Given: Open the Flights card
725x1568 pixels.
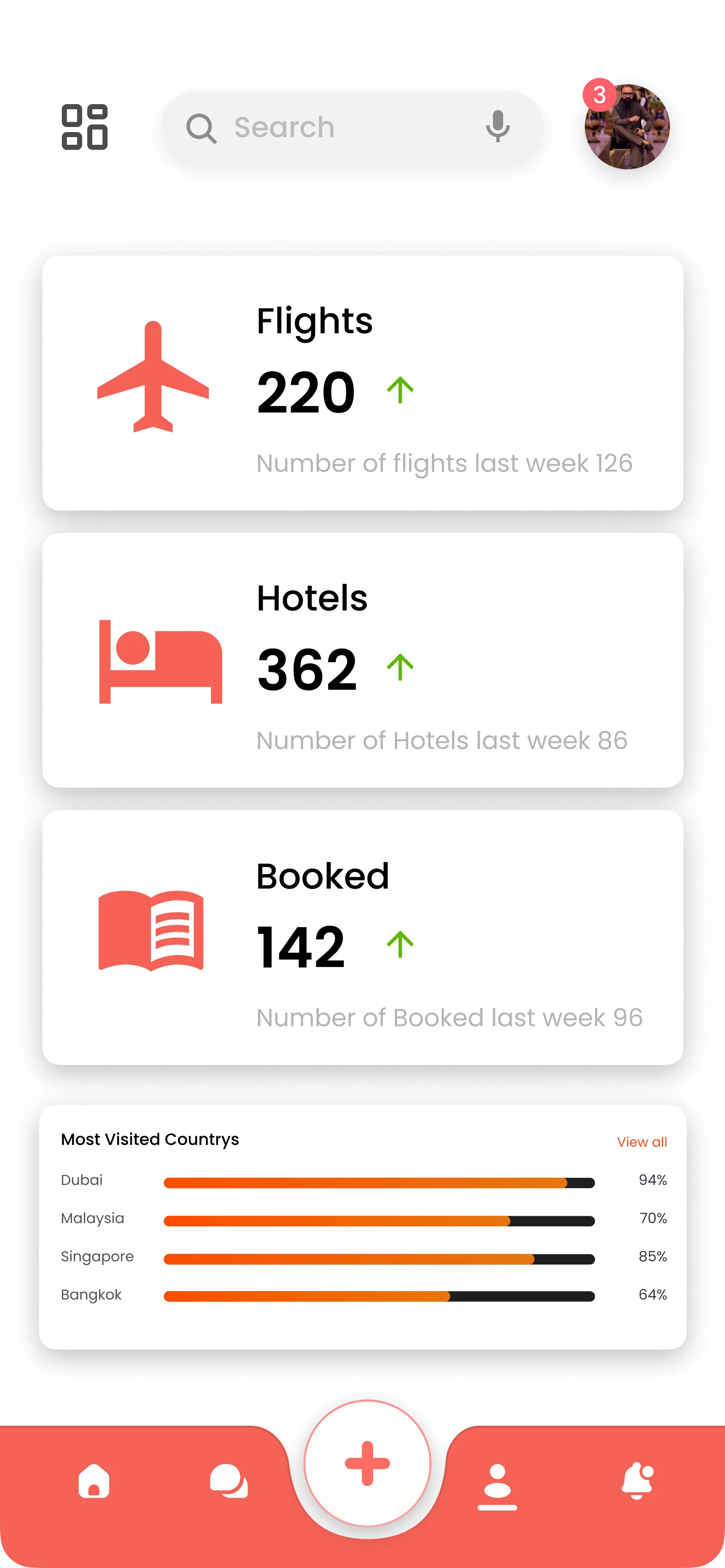Looking at the screenshot, I should click(363, 383).
